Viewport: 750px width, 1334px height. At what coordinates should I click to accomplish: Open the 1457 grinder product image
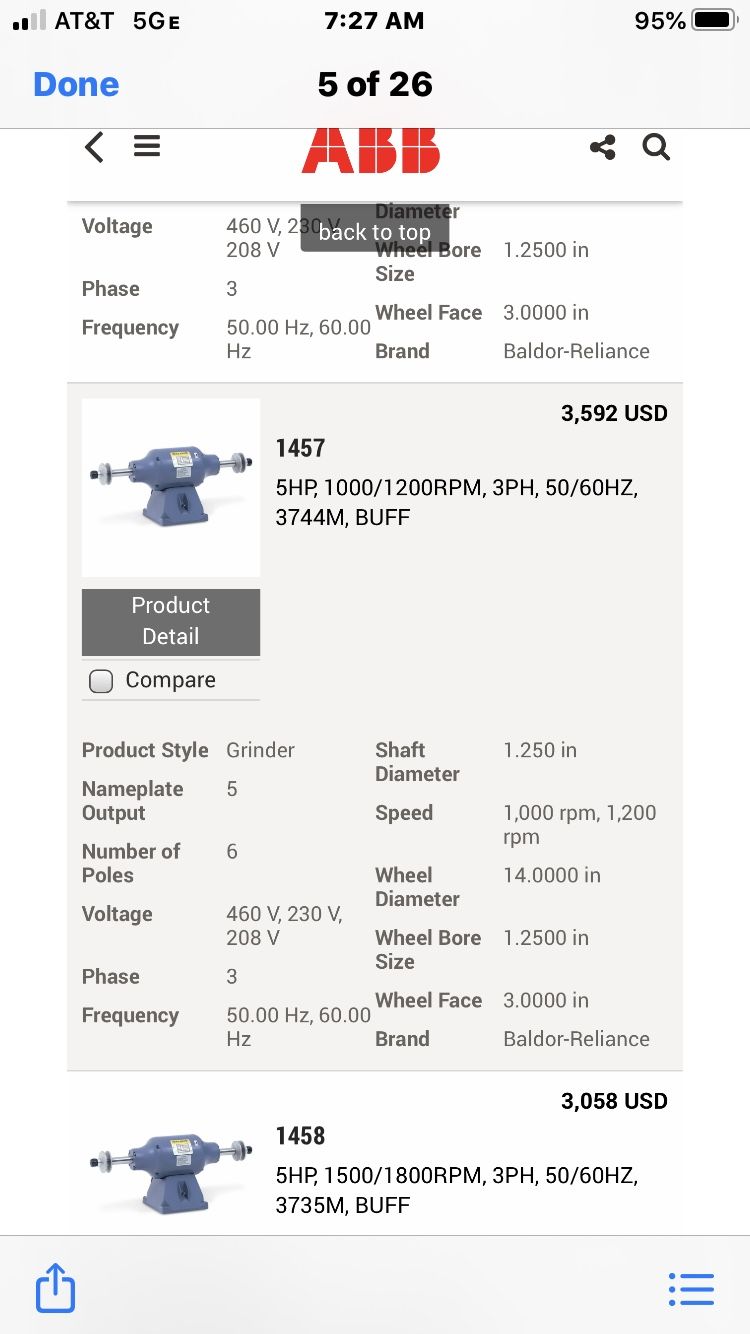pos(171,487)
